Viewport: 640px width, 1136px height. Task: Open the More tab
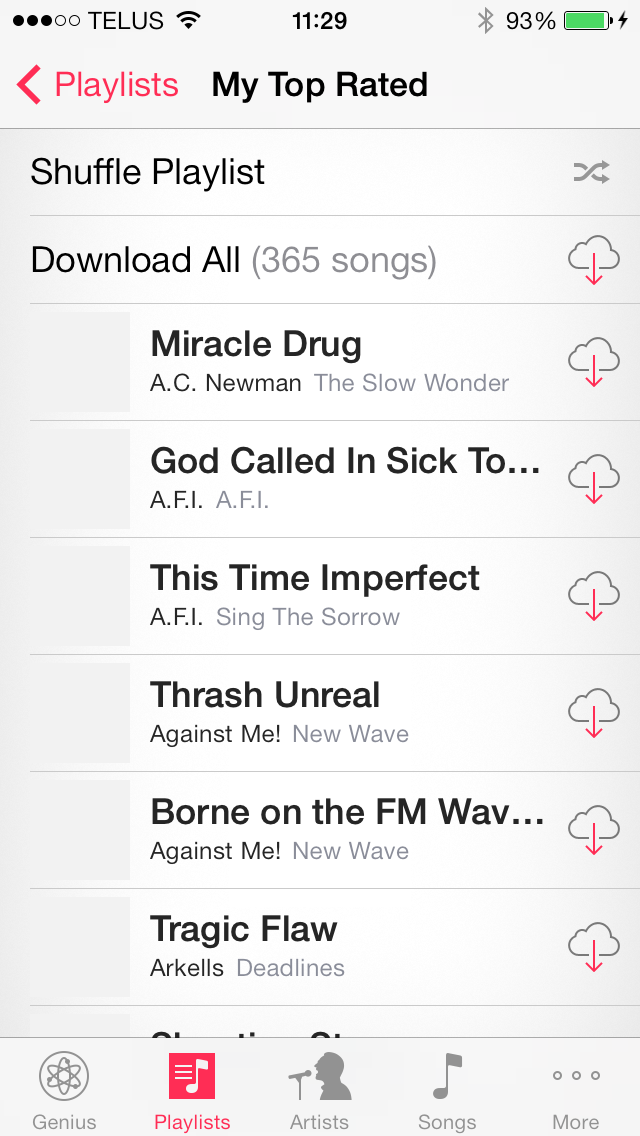pyautogui.click(x=576, y=1089)
